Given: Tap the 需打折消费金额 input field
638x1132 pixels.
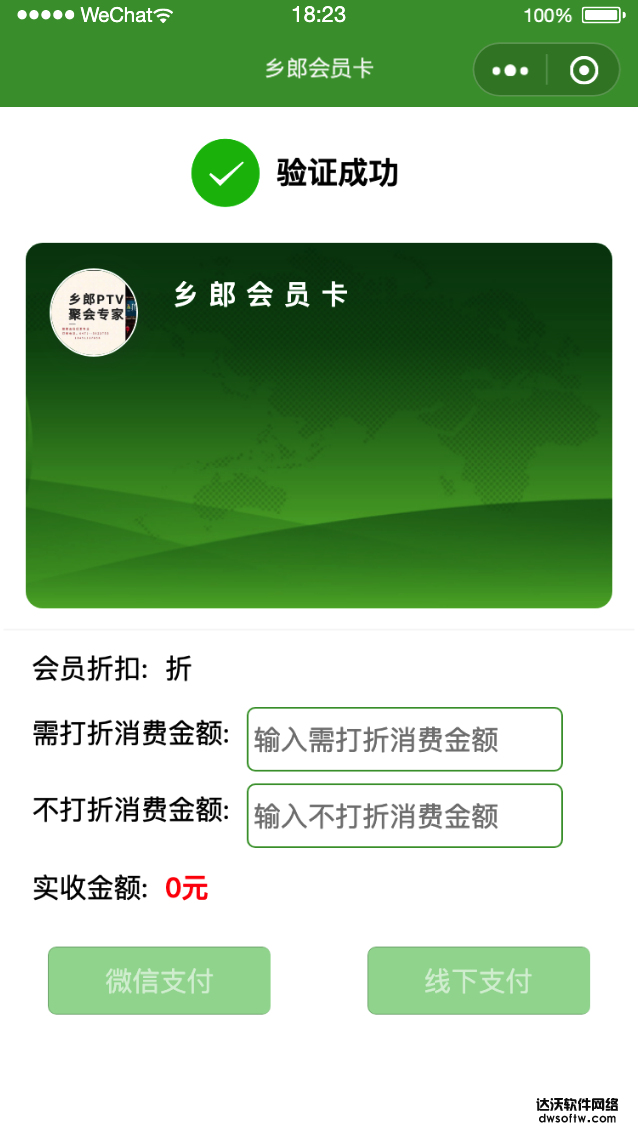Looking at the screenshot, I should tap(404, 740).
